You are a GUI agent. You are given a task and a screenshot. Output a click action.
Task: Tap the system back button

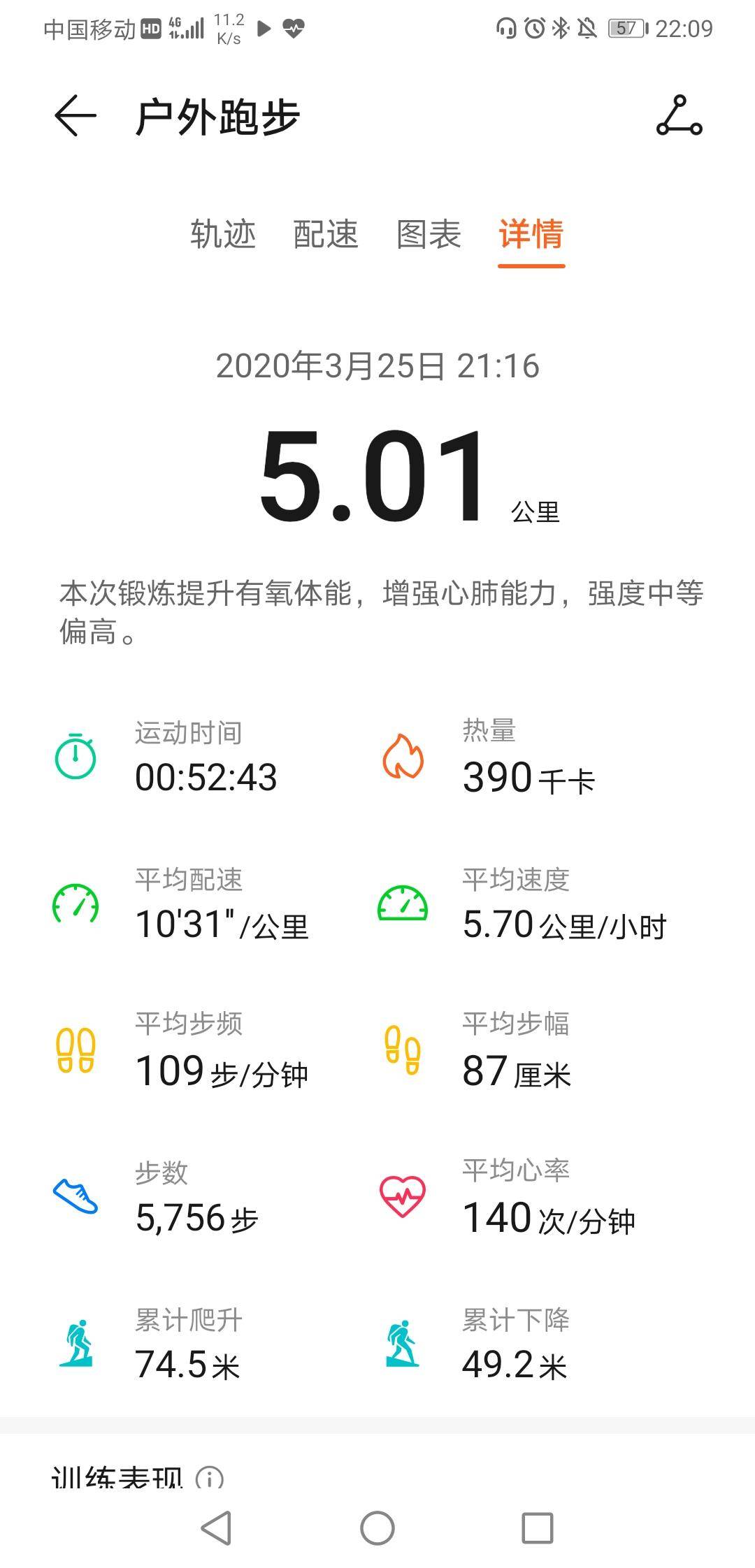[x=217, y=1527]
